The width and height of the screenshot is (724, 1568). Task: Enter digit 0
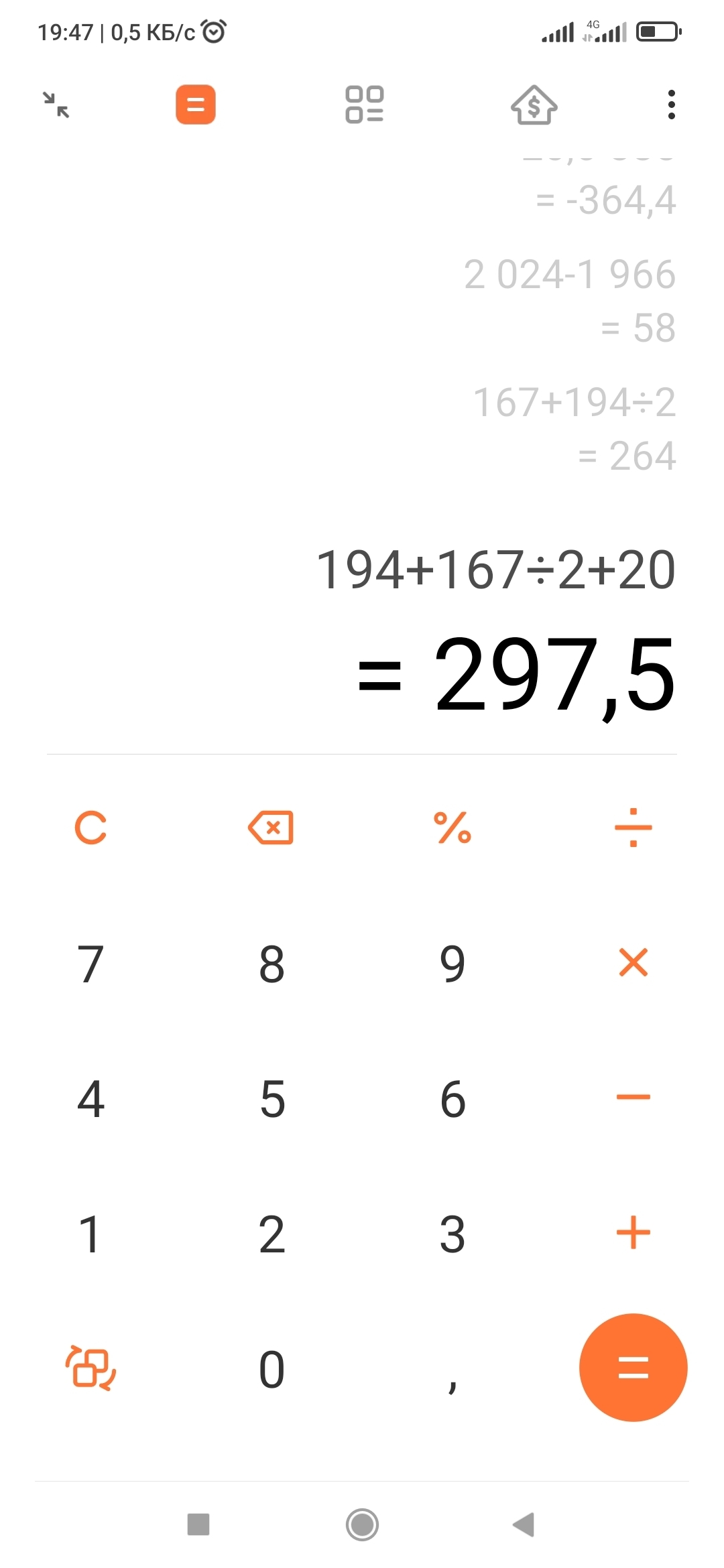tap(271, 1369)
